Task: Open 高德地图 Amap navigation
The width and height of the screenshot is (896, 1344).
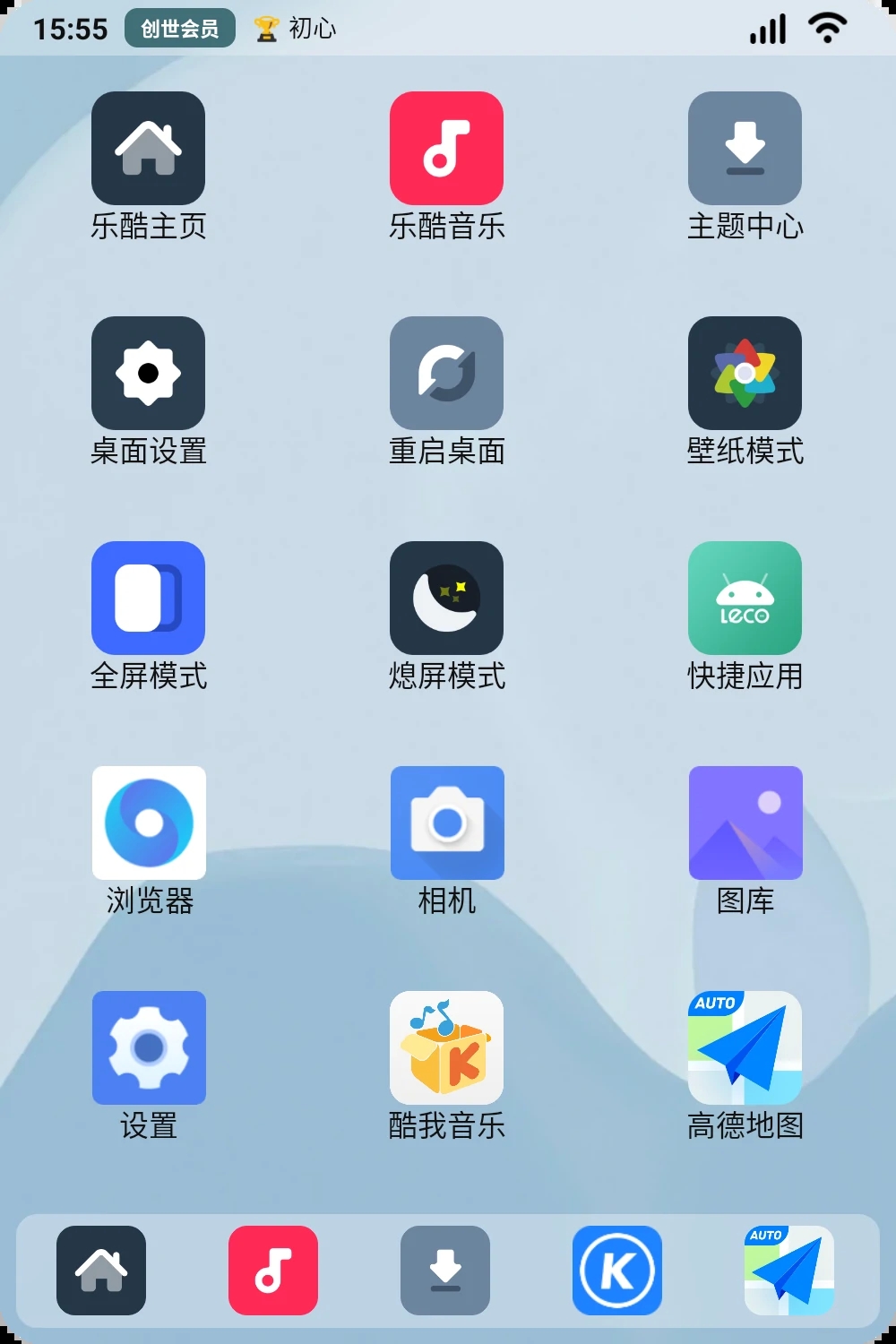Action: coord(745,1047)
